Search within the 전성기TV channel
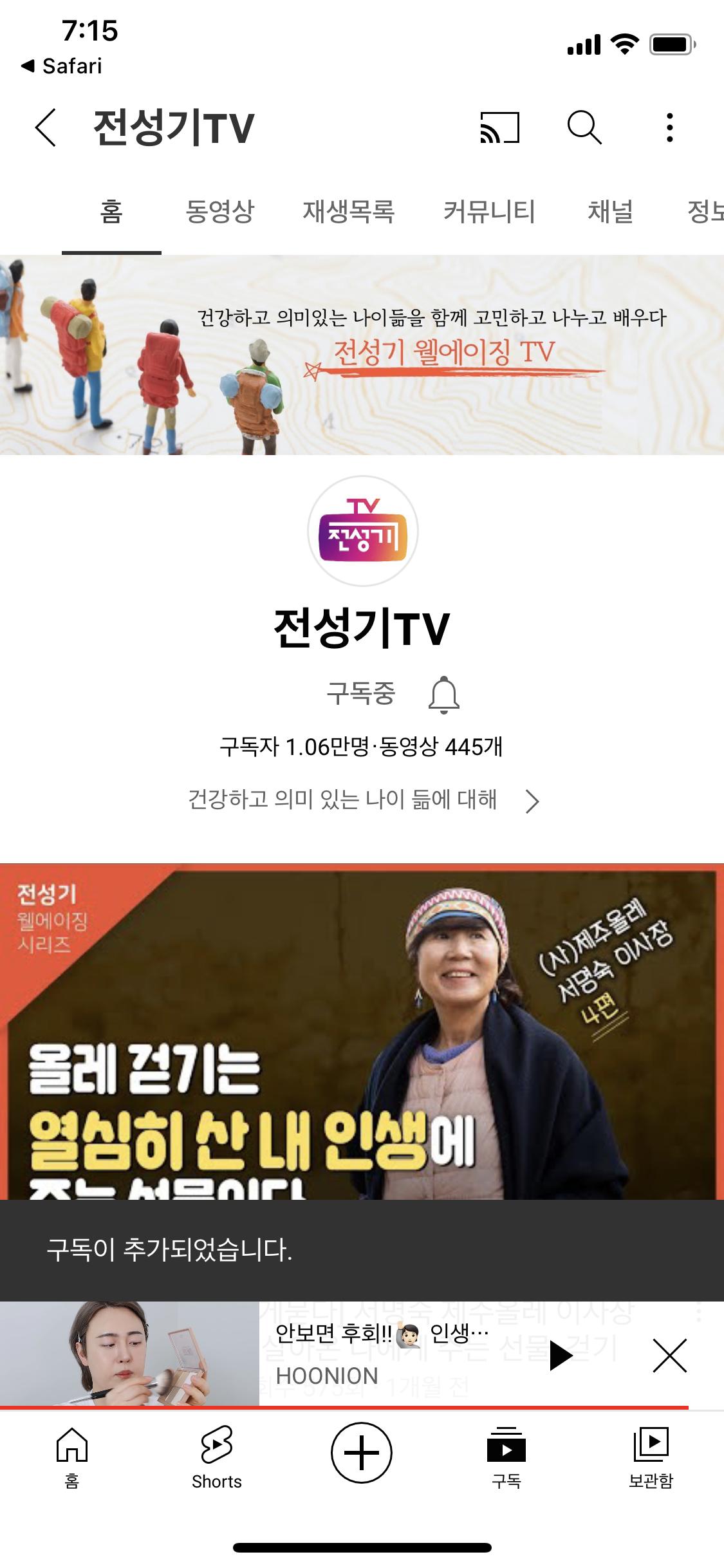The image size is (724, 1568). [x=584, y=127]
